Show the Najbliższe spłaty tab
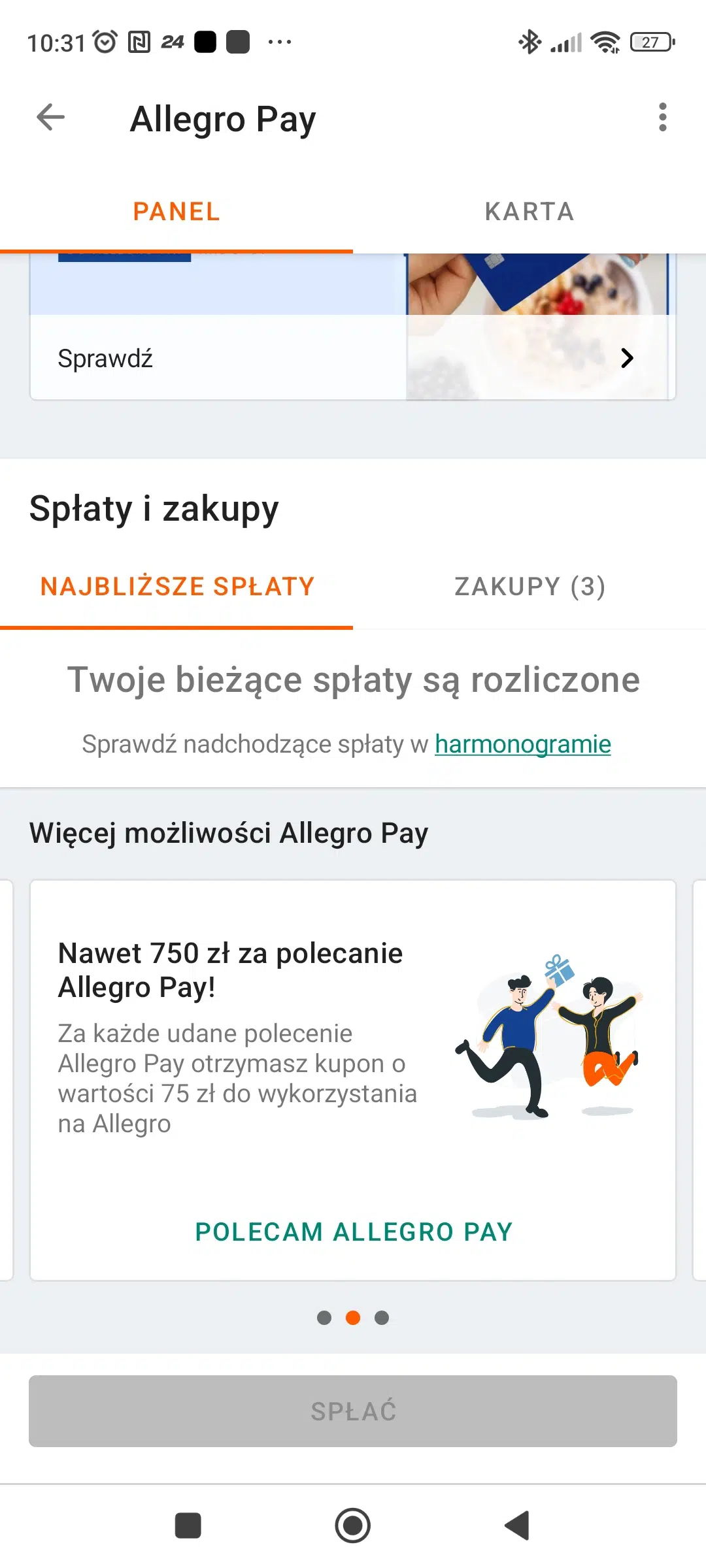Screen dimensions: 706x1568 pyautogui.click(x=176, y=587)
